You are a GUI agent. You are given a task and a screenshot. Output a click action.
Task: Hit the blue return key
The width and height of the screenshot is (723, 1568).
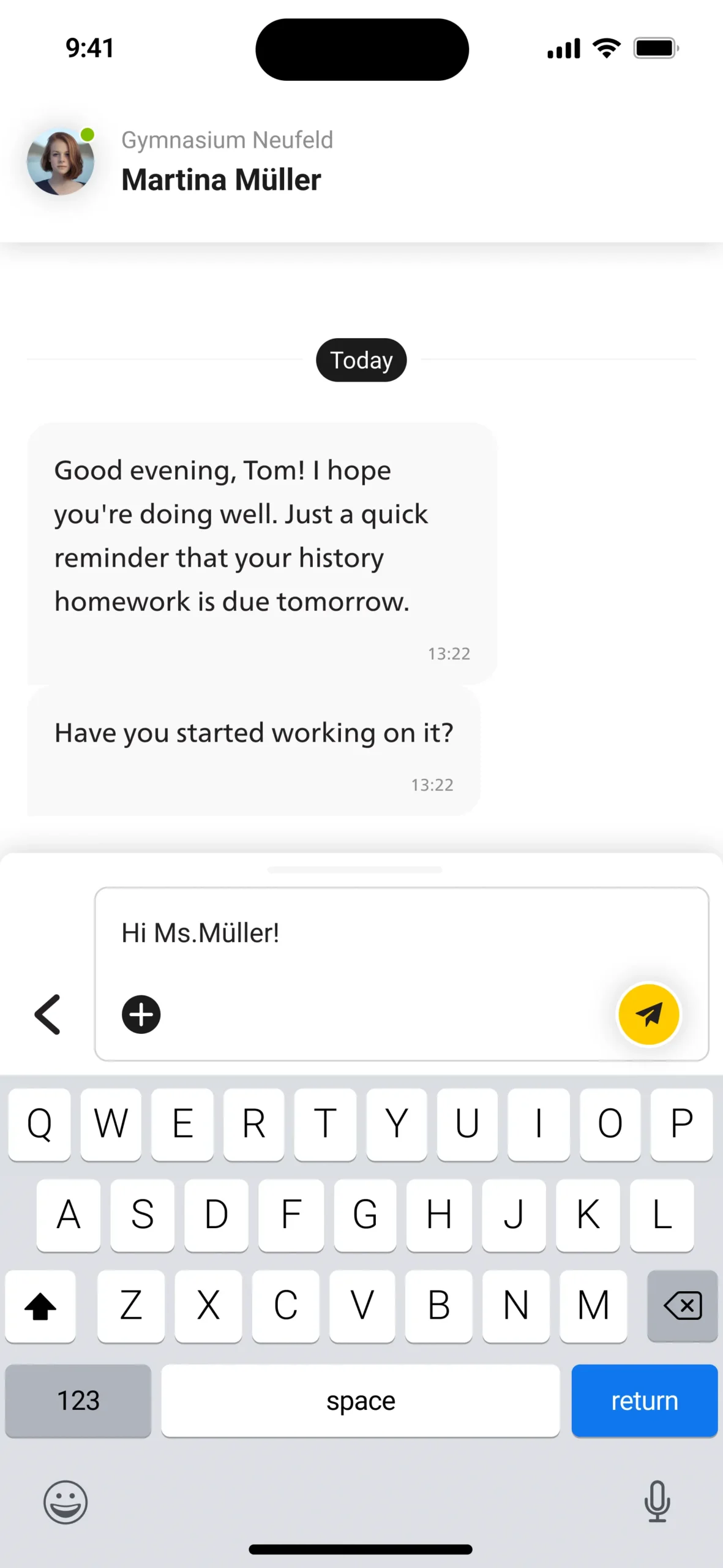point(644,1401)
